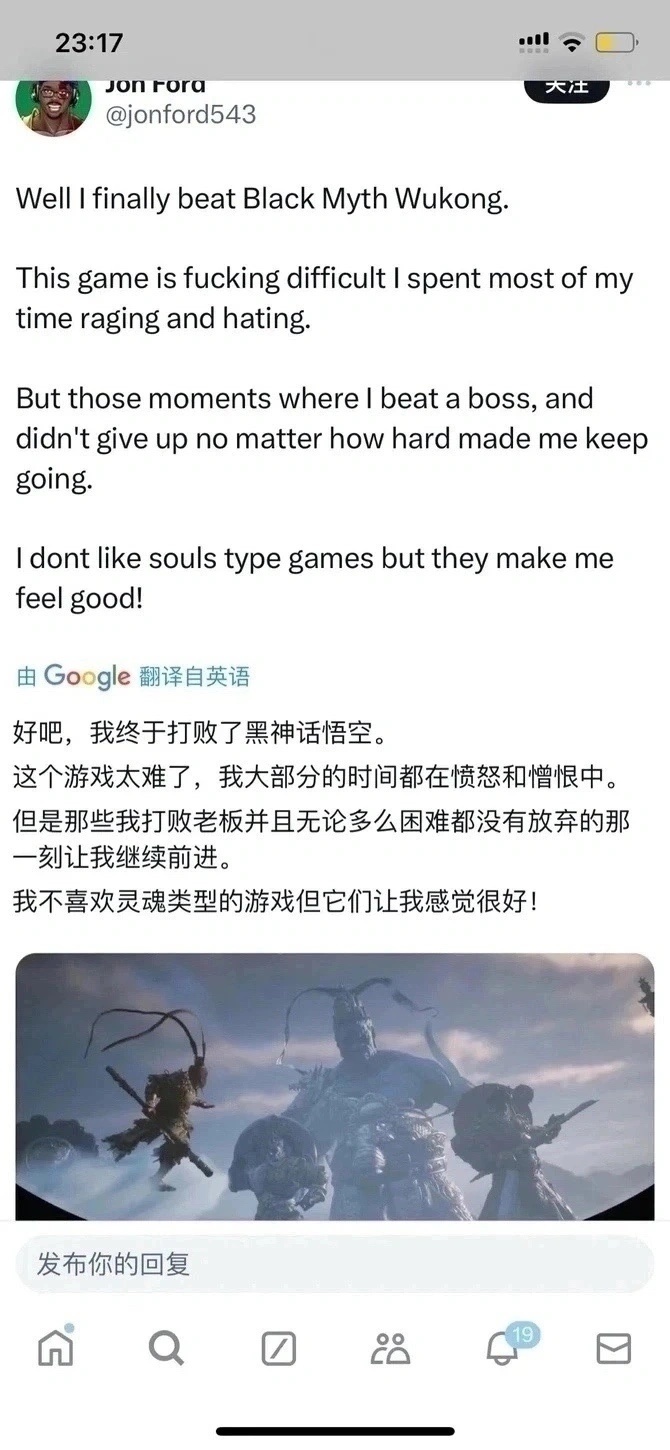Tap the Google 翻译自英语 translation link

click(133, 677)
